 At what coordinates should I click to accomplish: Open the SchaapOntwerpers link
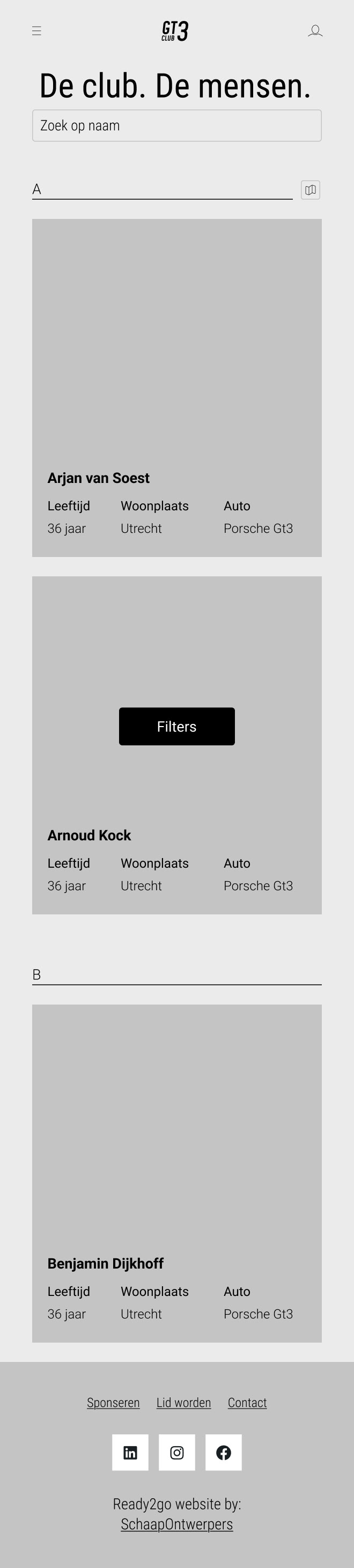tap(176, 1523)
